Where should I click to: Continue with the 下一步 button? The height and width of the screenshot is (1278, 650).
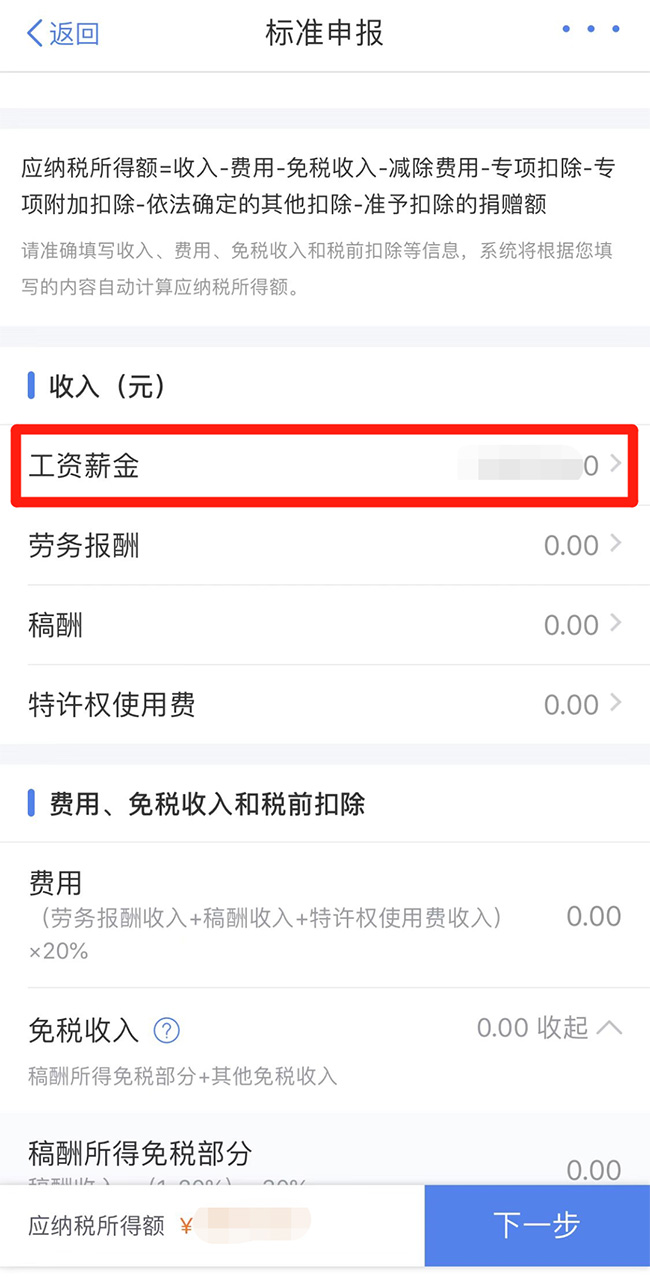[537, 1225]
